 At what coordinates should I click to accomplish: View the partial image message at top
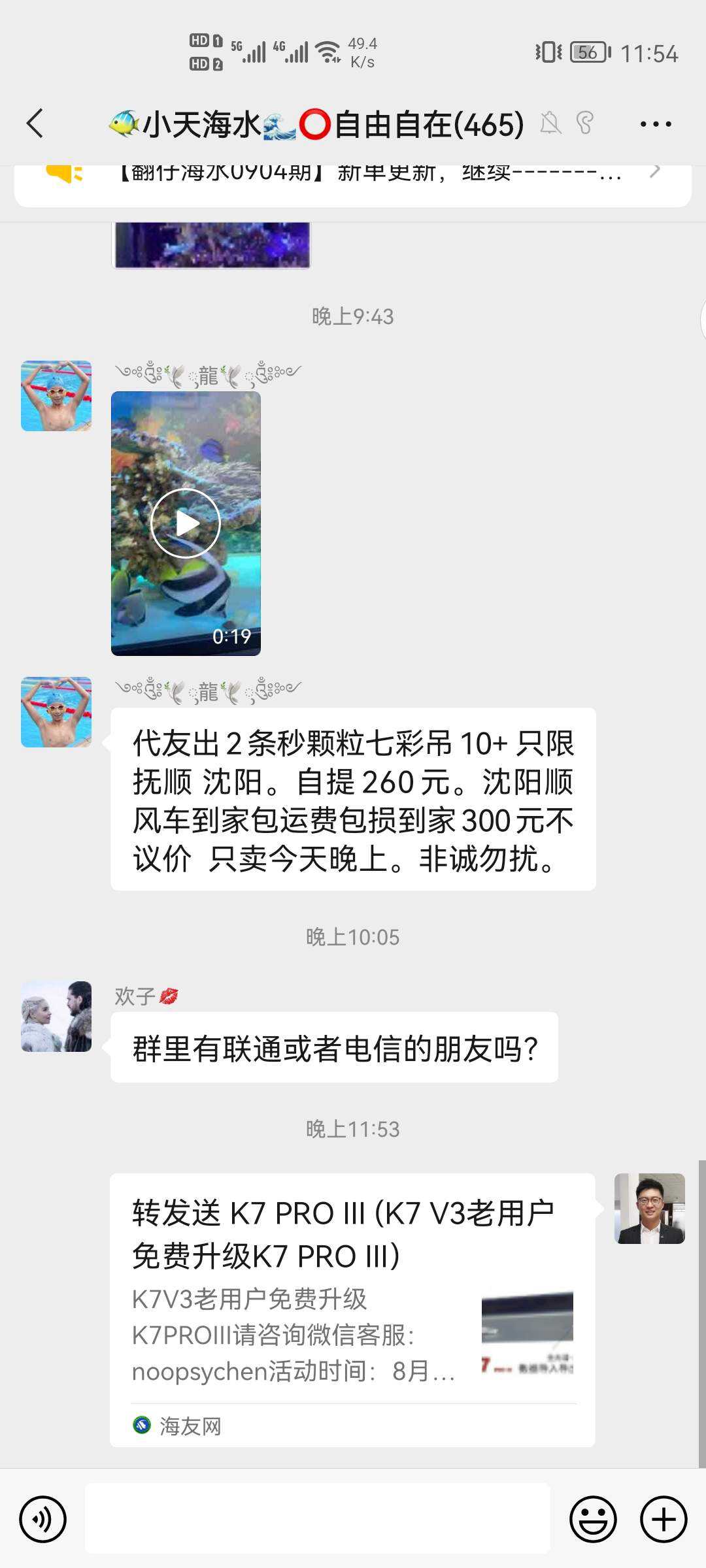point(212,244)
